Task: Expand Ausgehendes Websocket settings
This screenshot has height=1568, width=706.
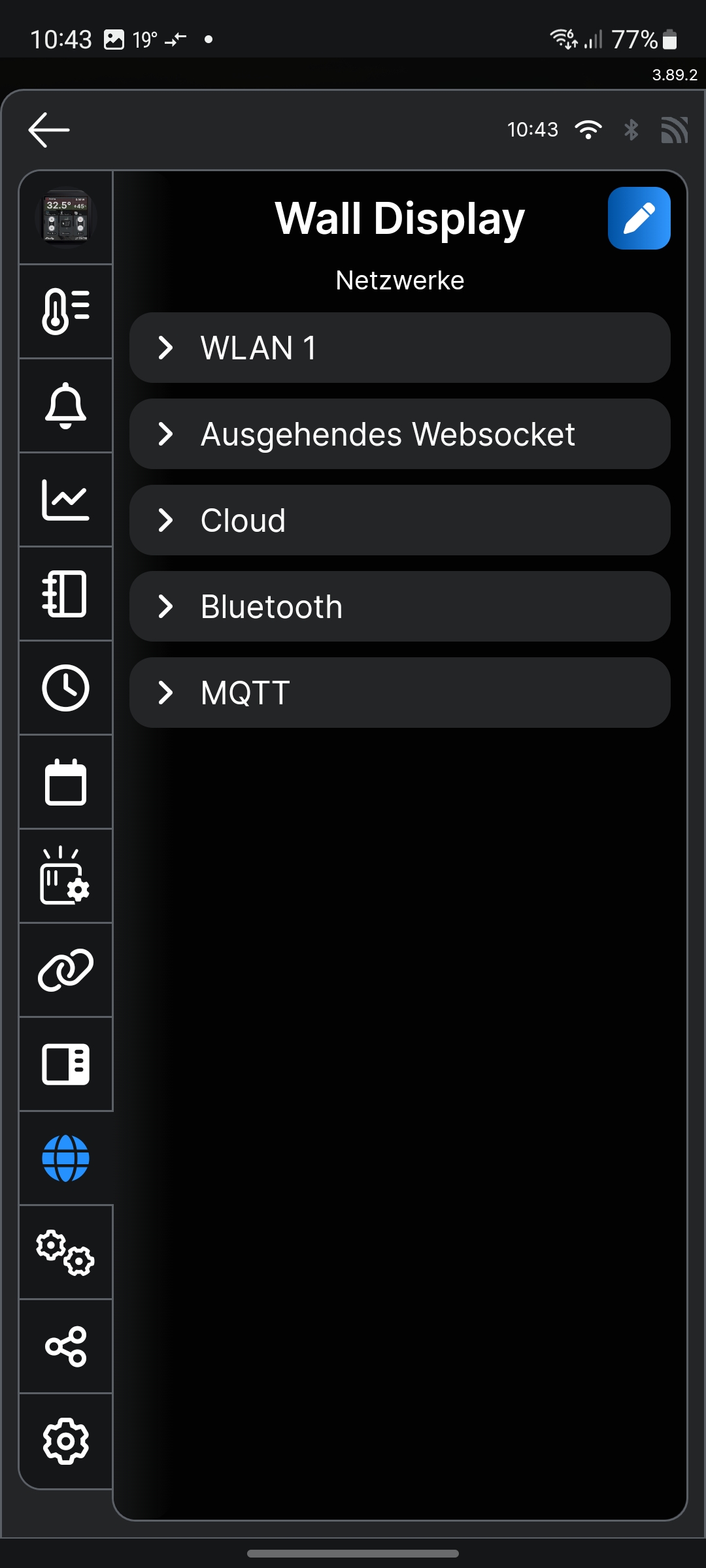Action: [399, 434]
